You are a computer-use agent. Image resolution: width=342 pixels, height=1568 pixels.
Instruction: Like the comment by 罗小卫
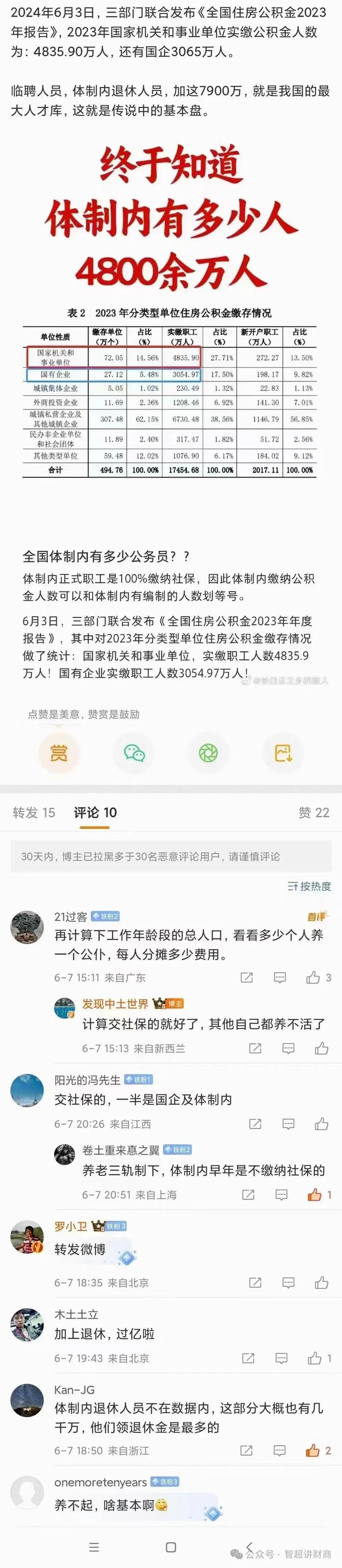(x=321, y=1283)
